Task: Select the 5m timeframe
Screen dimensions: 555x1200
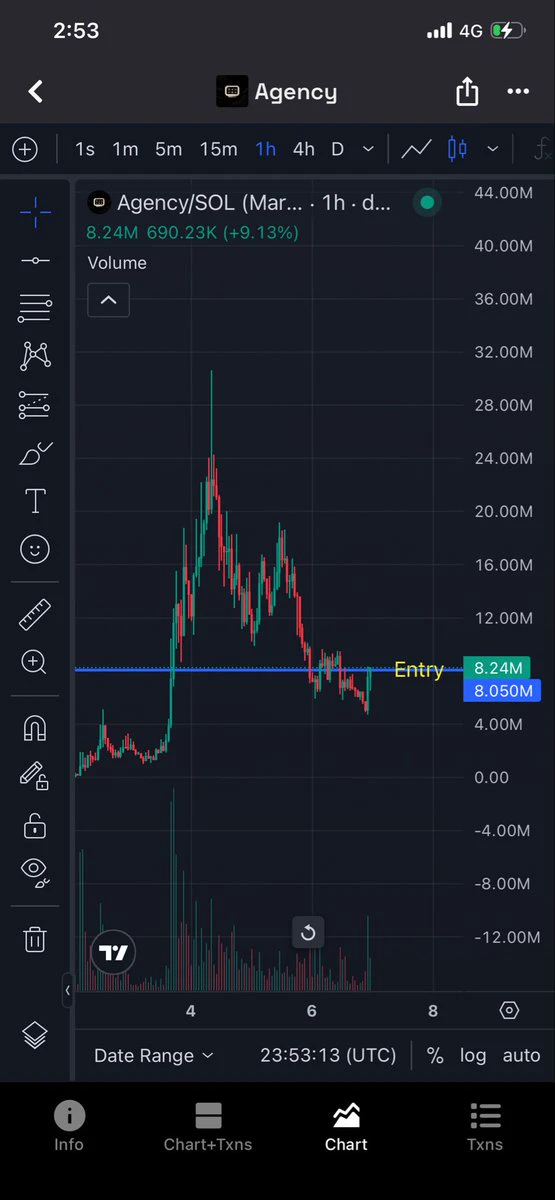Action: (x=168, y=149)
